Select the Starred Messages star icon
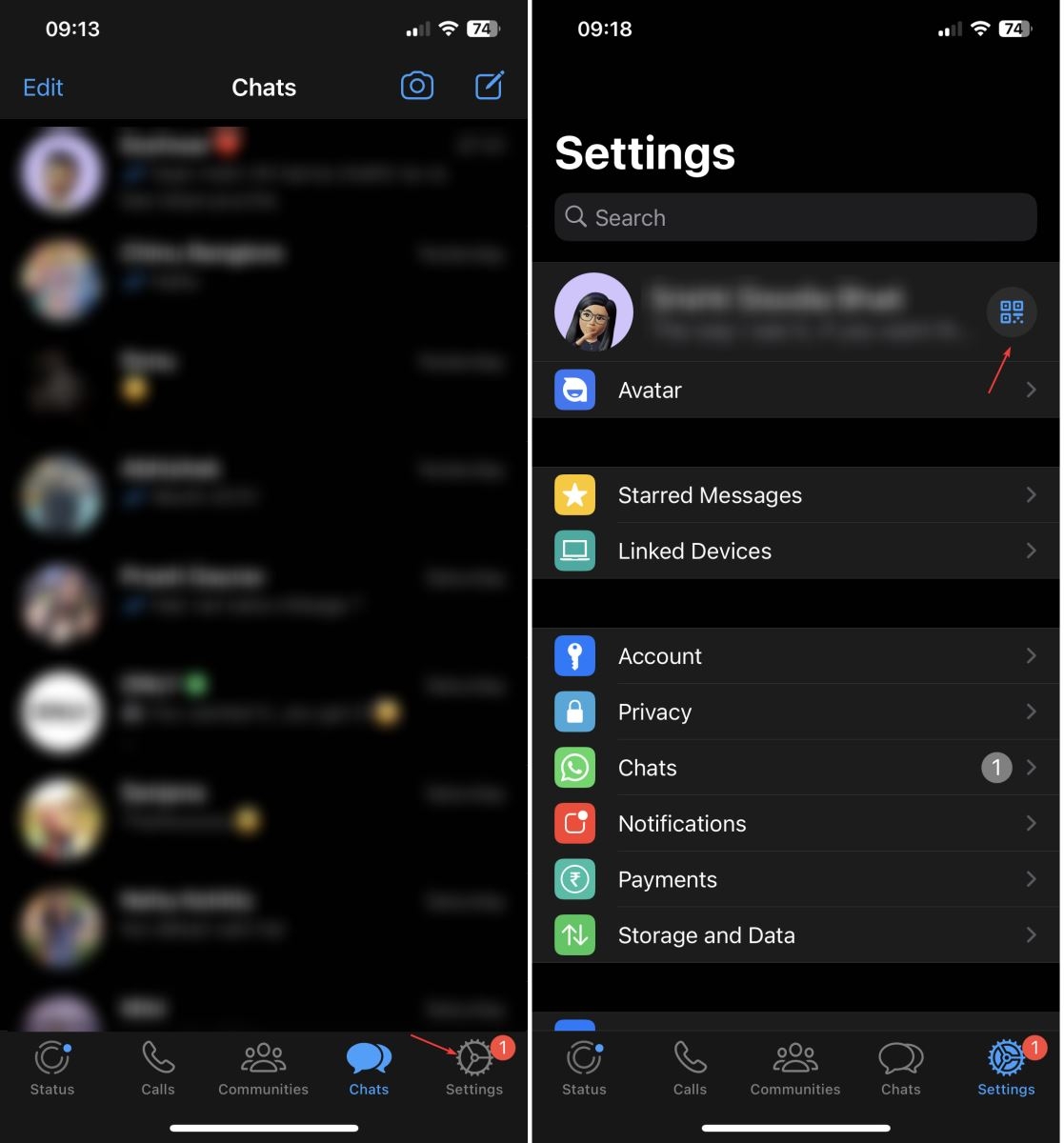The image size is (1064, 1143). [x=574, y=494]
